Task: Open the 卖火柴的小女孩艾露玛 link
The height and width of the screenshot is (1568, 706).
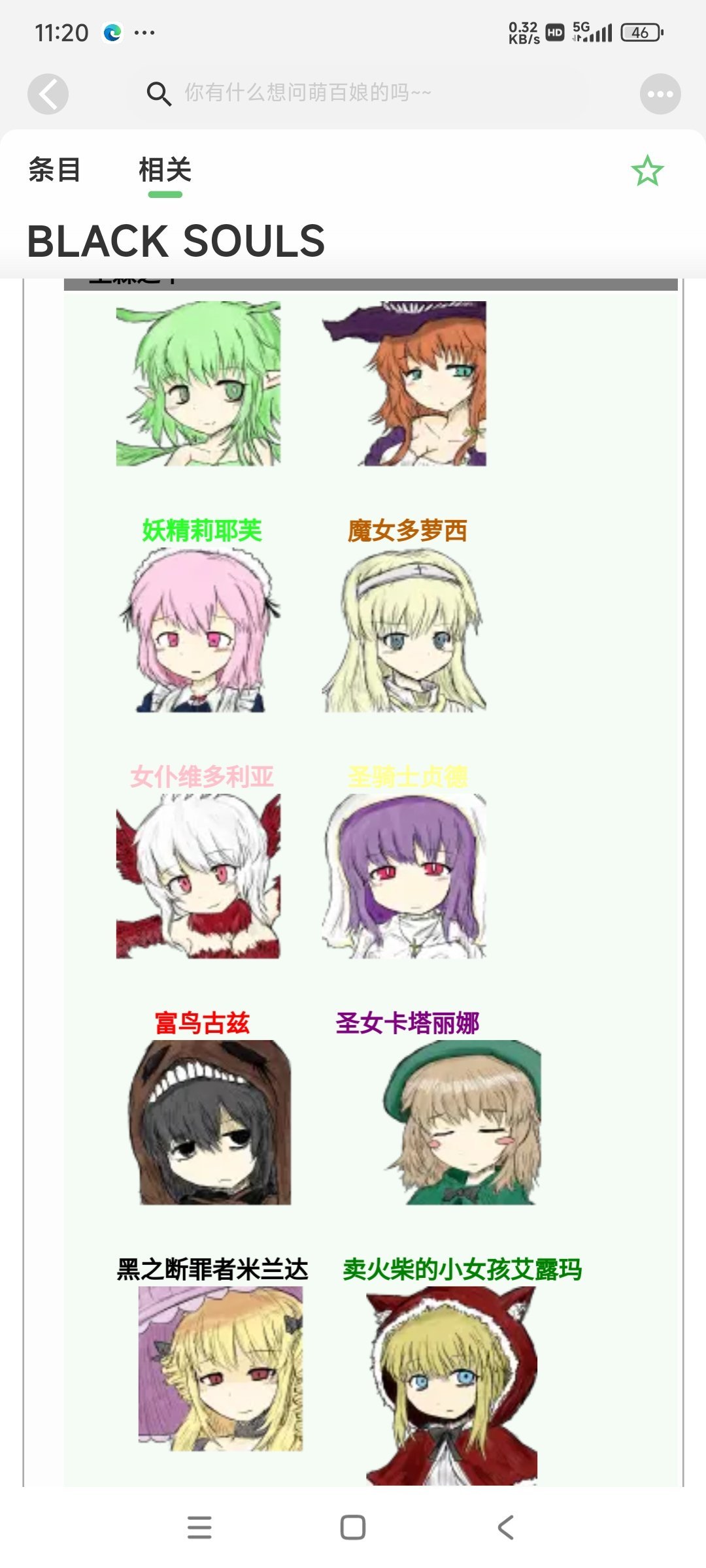Action: (462, 1269)
